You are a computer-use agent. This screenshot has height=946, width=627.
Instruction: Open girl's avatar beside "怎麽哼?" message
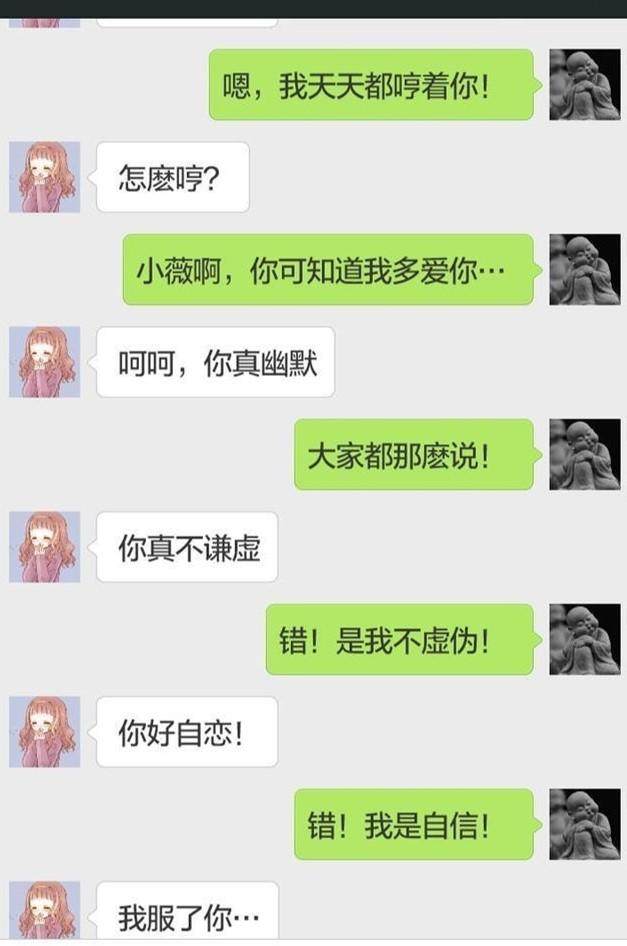click(44, 177)
